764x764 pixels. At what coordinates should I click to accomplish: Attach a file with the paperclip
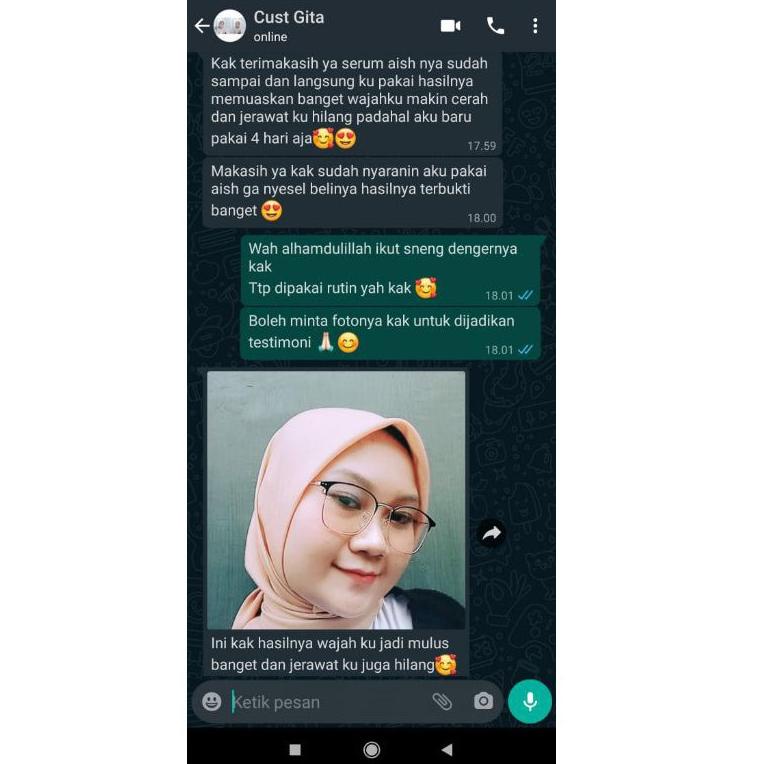(x=442, y=702)
